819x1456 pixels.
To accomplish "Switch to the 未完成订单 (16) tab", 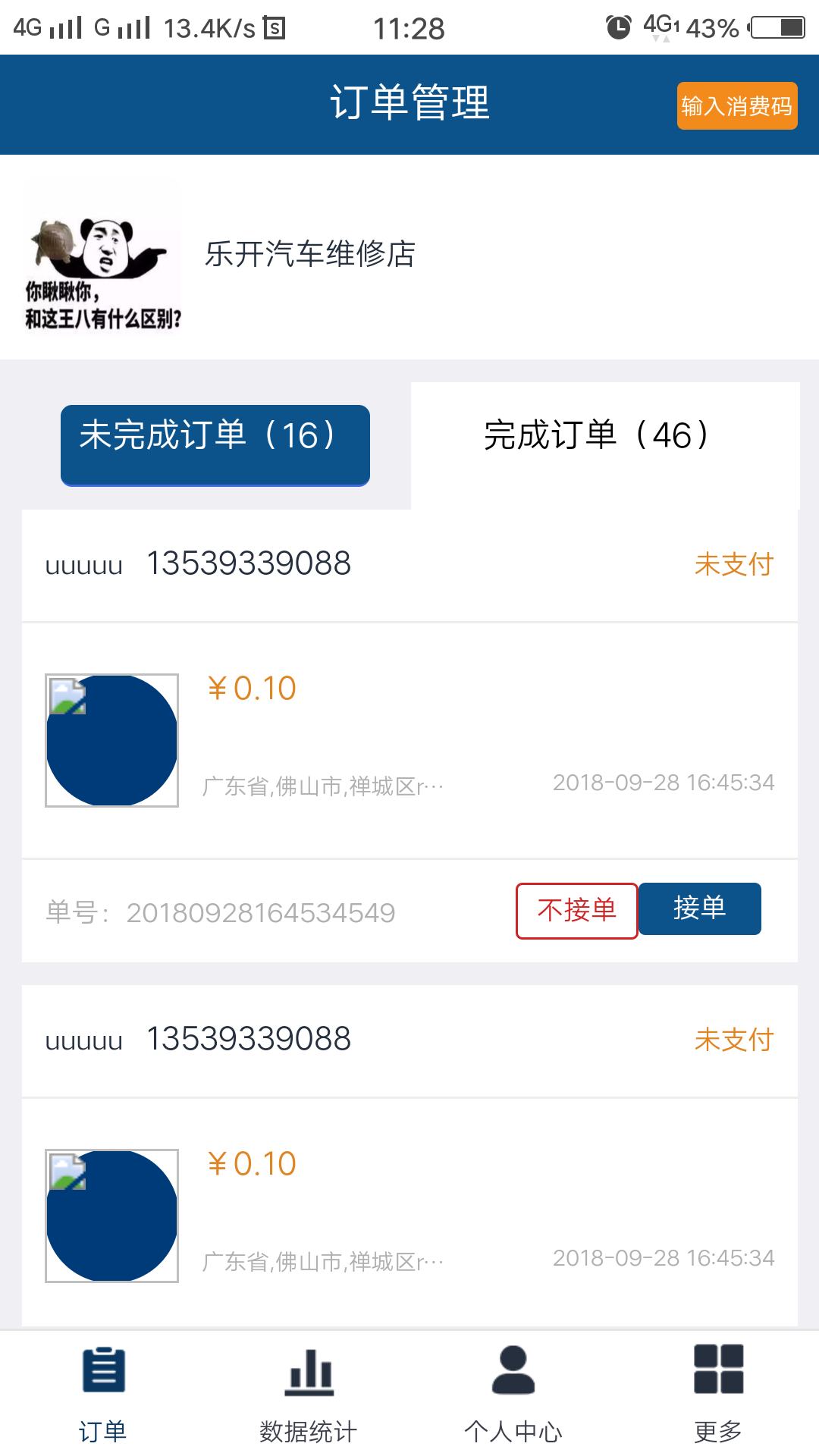I will click(215, 444).
